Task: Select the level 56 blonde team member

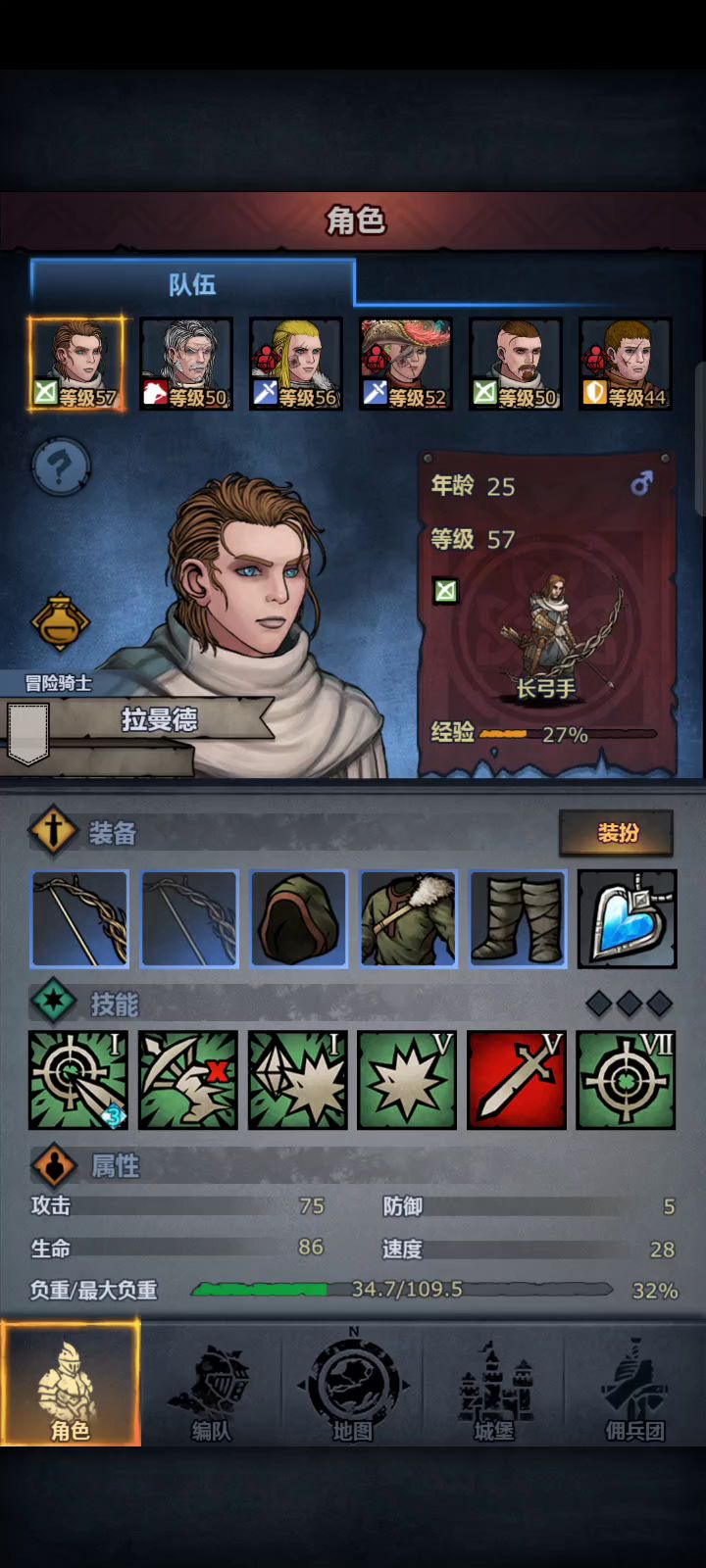Action: point(296,364)
